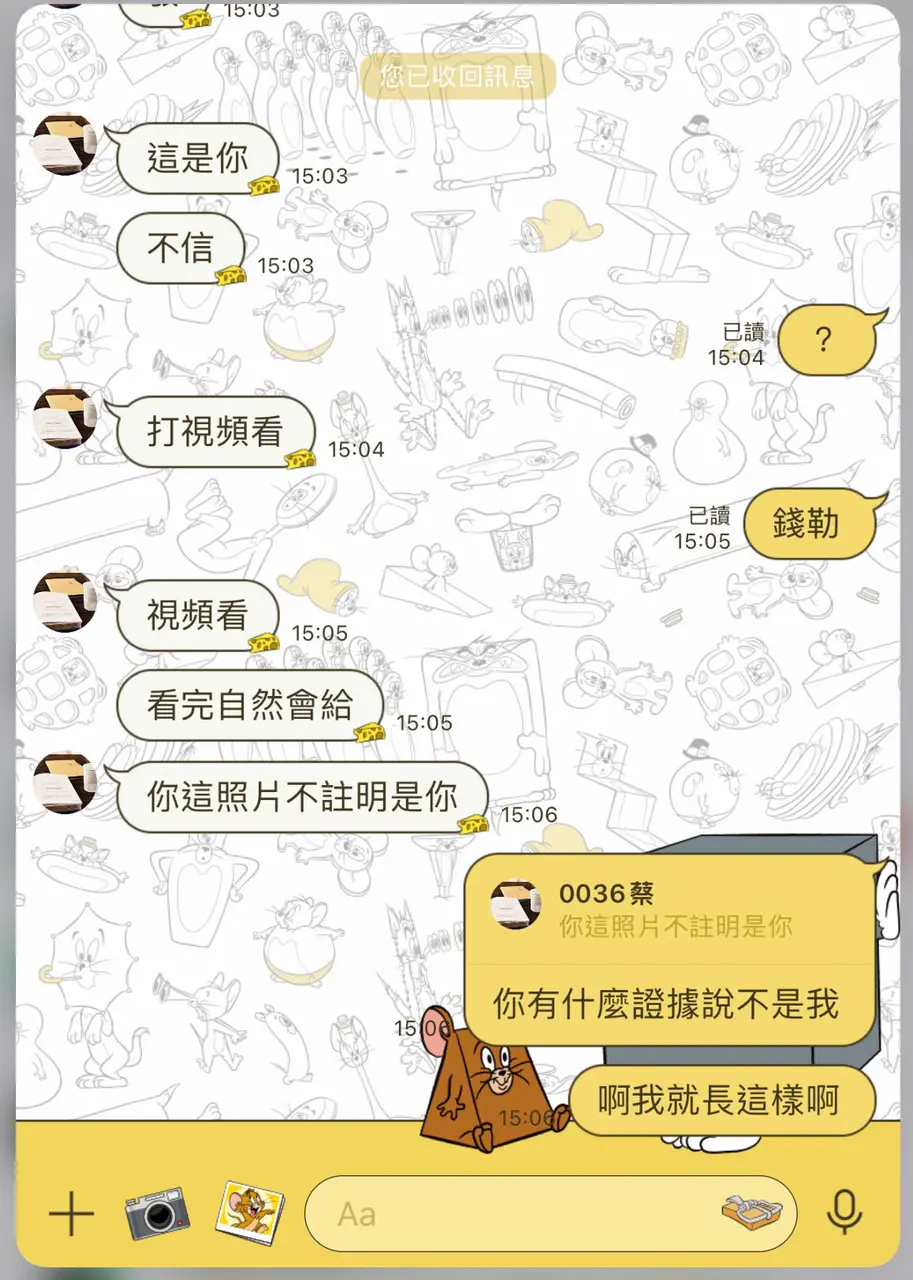
Task: Open the camera to take a photo
Action: coord(157,1214)
